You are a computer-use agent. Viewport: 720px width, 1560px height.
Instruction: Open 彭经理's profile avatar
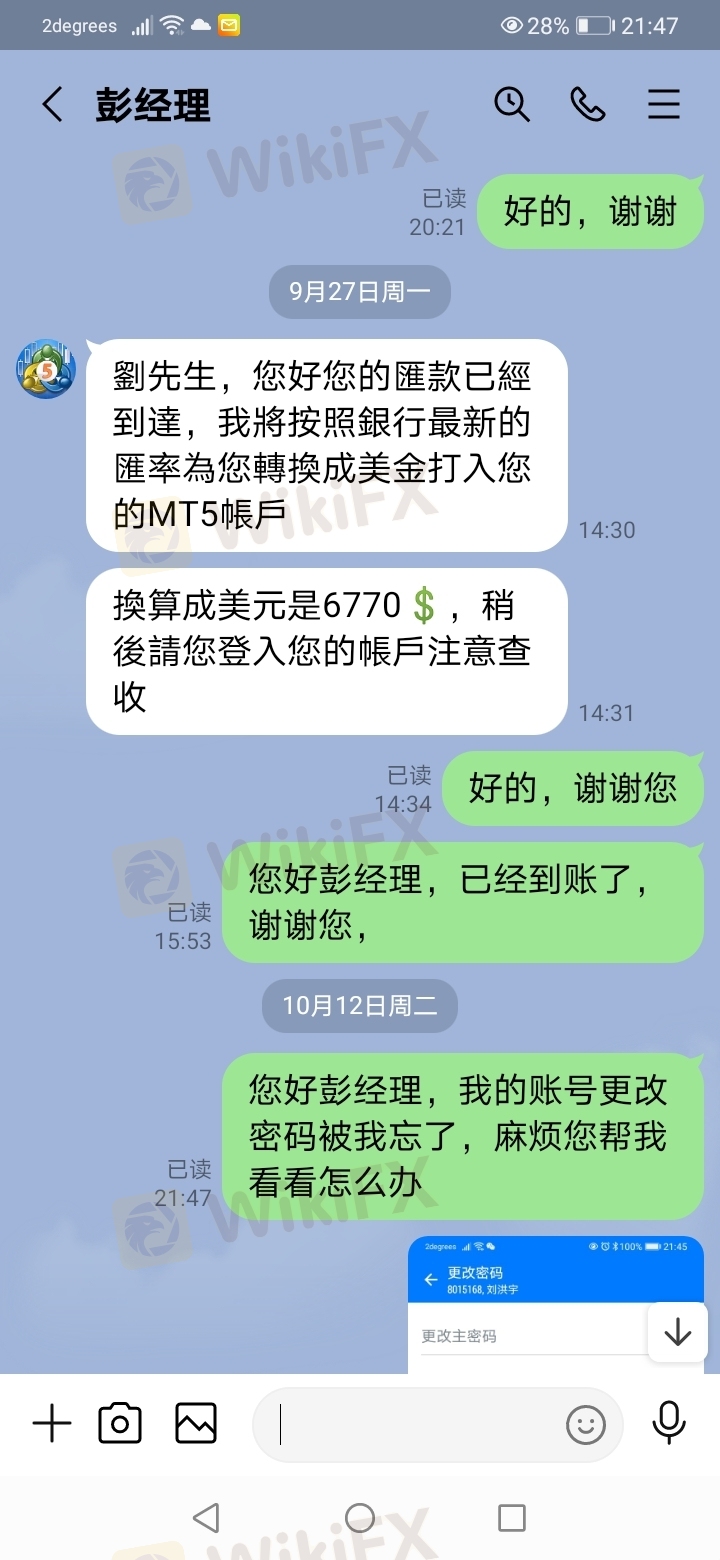(x=45, y=368)
